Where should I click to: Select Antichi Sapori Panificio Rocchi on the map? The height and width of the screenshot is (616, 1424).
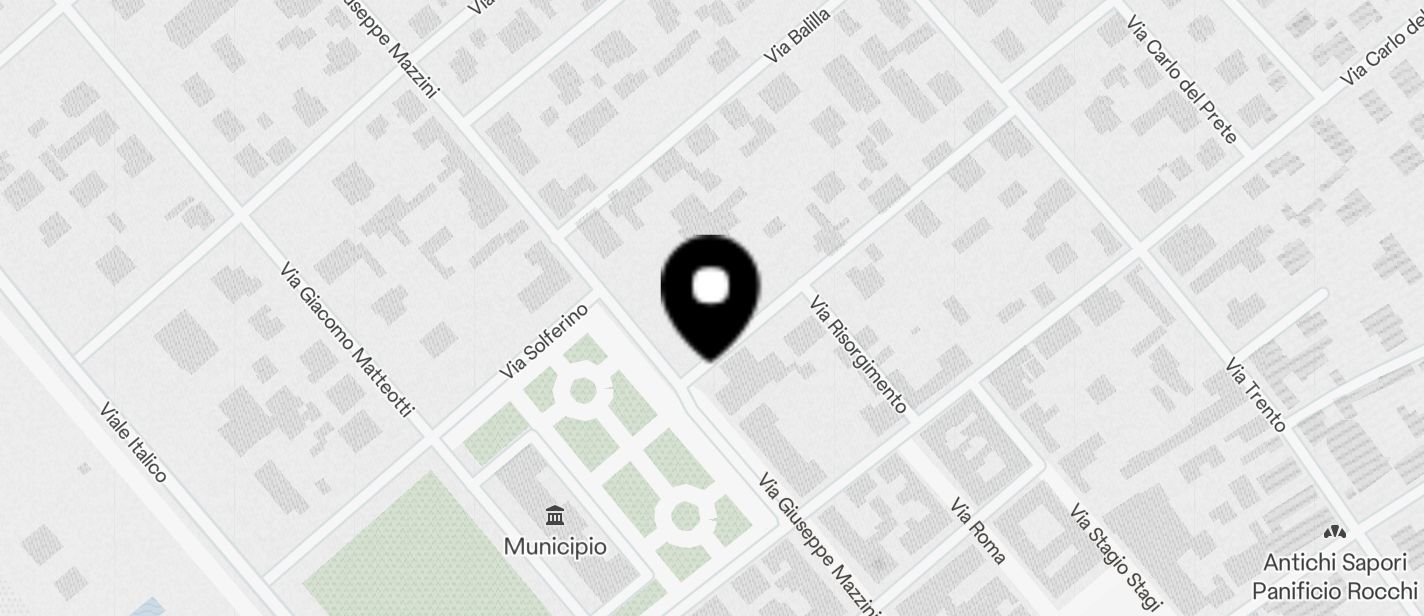pos(1334,562)
